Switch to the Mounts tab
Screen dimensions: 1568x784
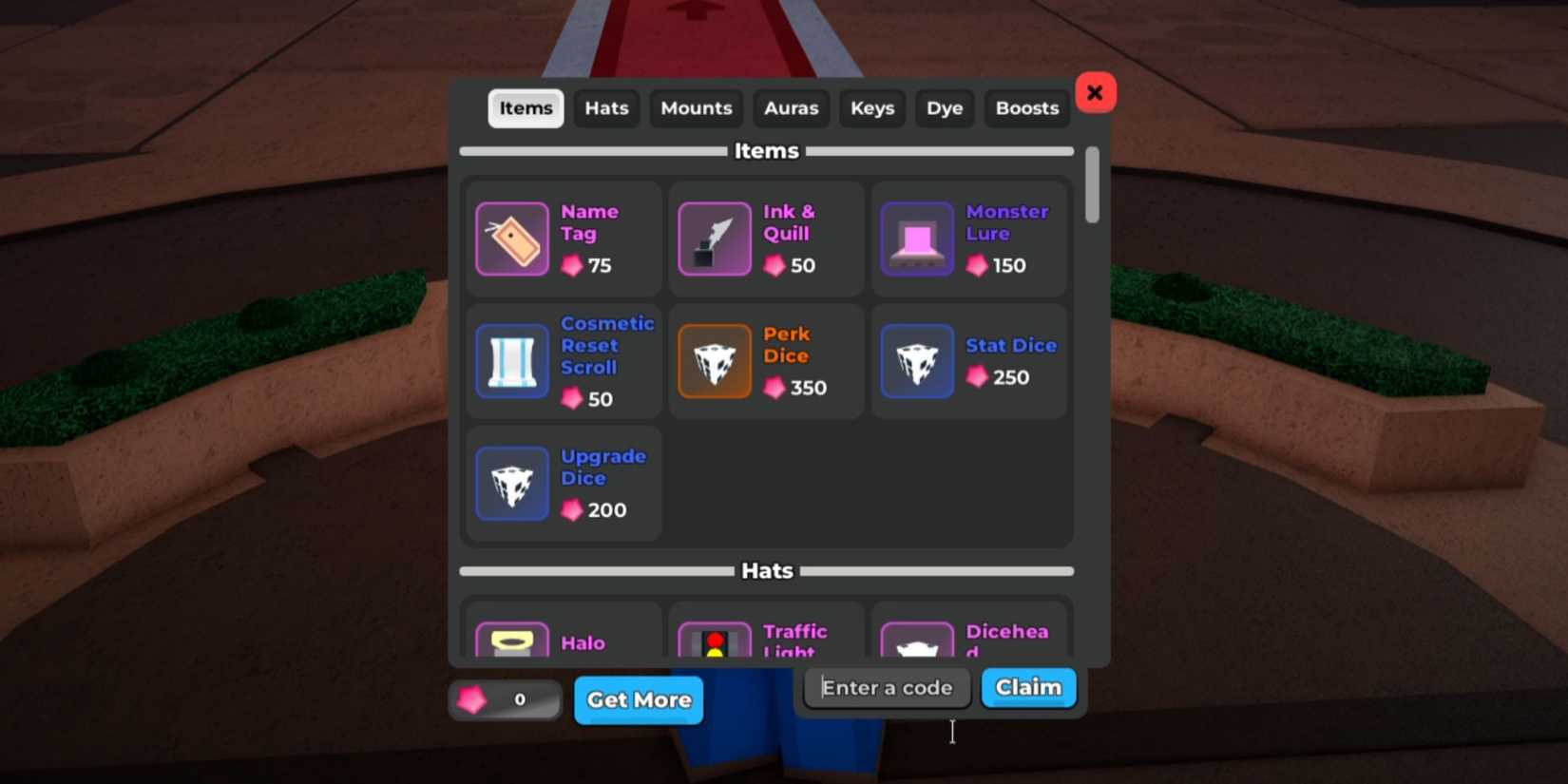tap(696, 108)
